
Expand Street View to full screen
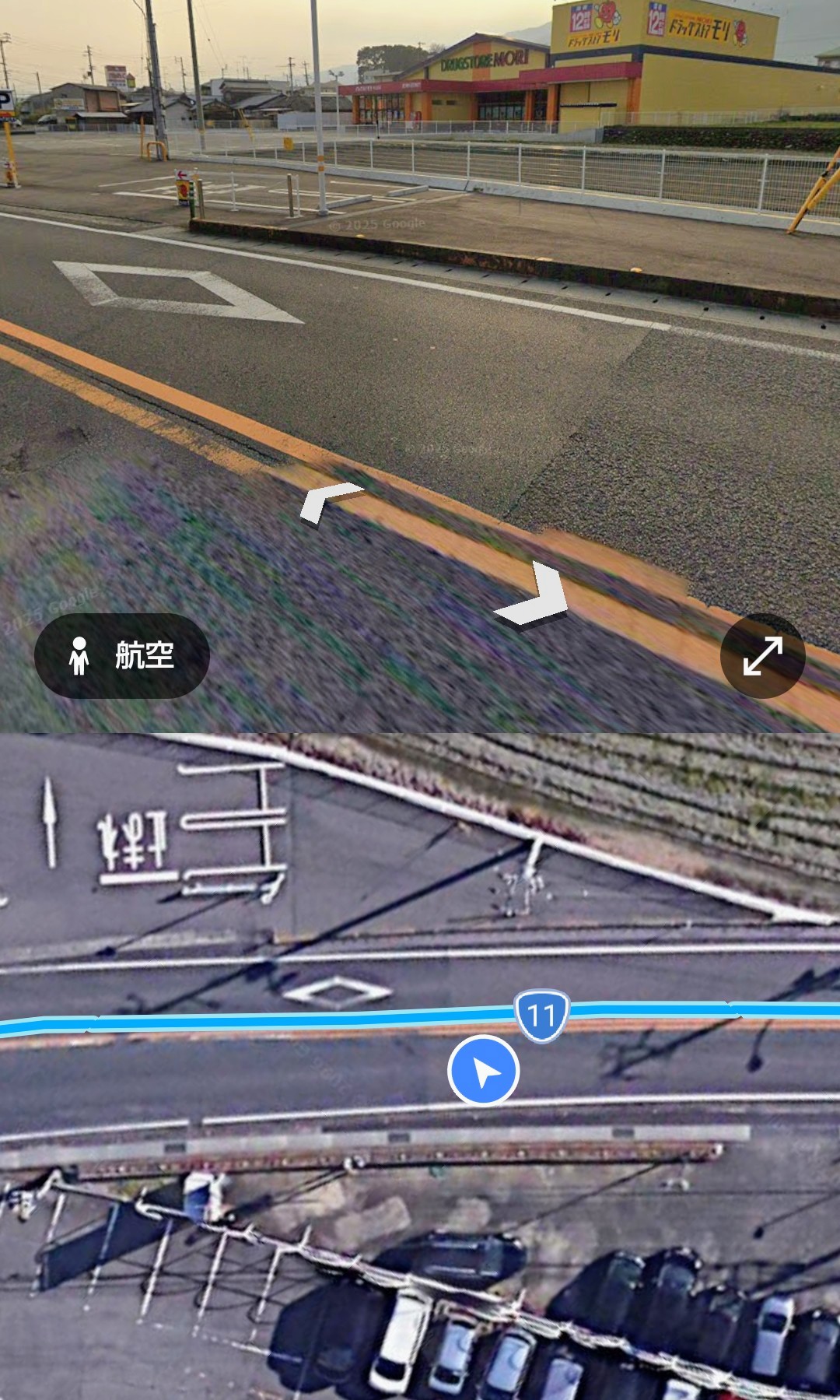click(x=762, y=655)
